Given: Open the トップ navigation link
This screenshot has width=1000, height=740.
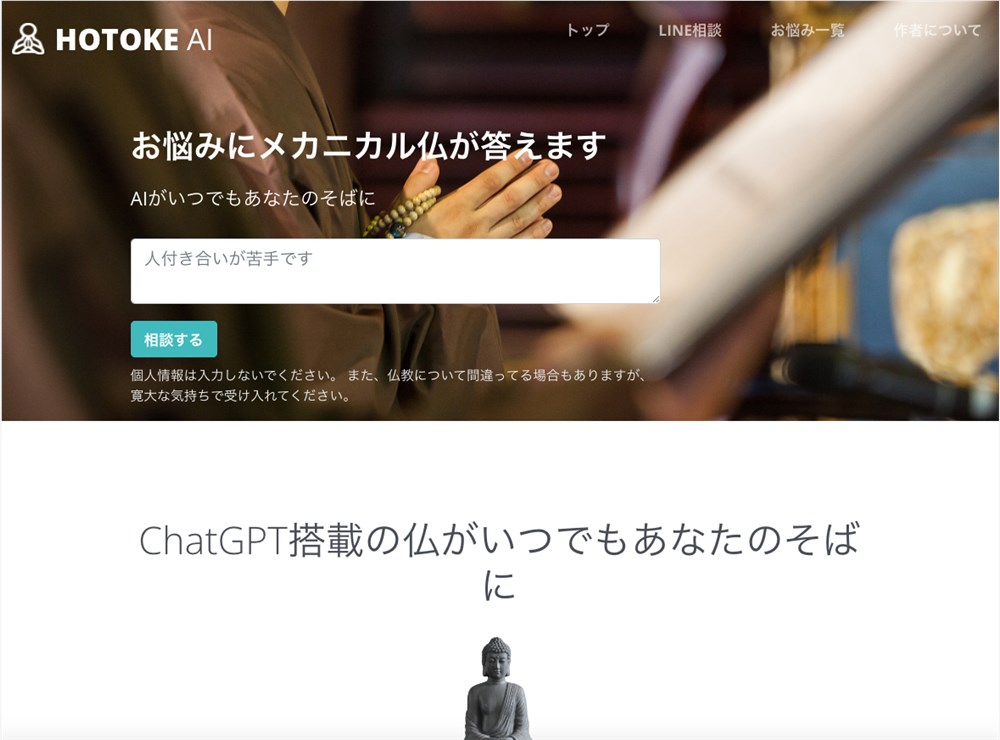Looking at the screenshot, I should coord(587,30).
